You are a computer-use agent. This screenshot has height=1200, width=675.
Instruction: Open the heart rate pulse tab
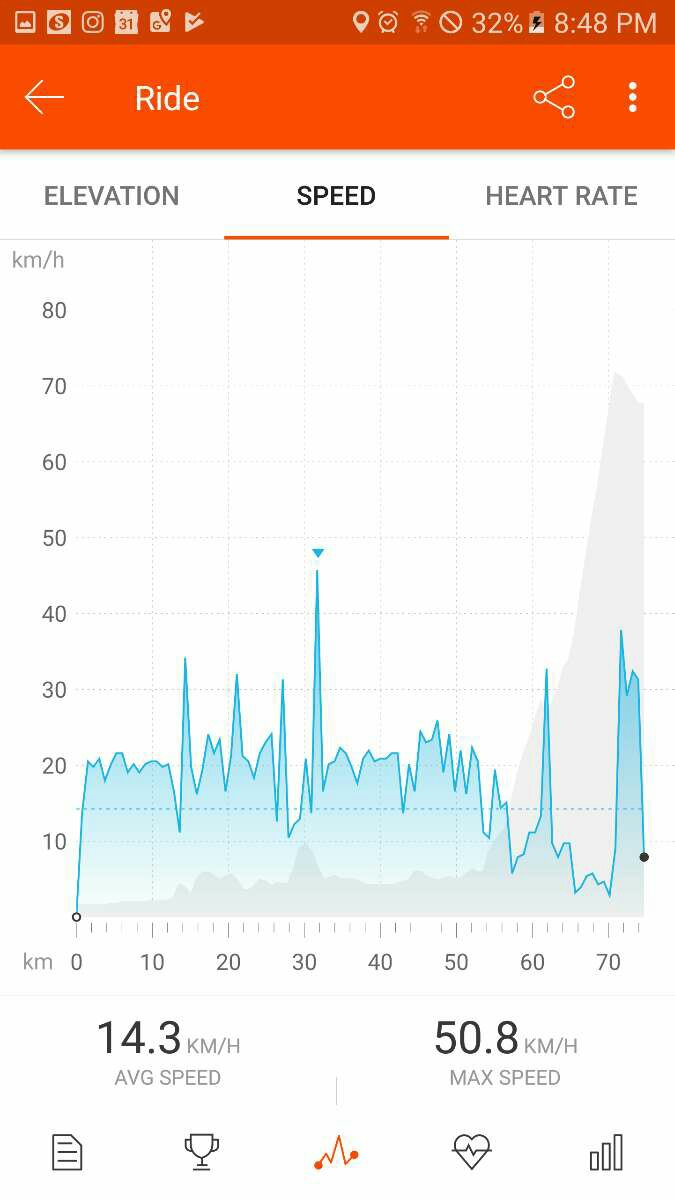(x=471, y=1152)
